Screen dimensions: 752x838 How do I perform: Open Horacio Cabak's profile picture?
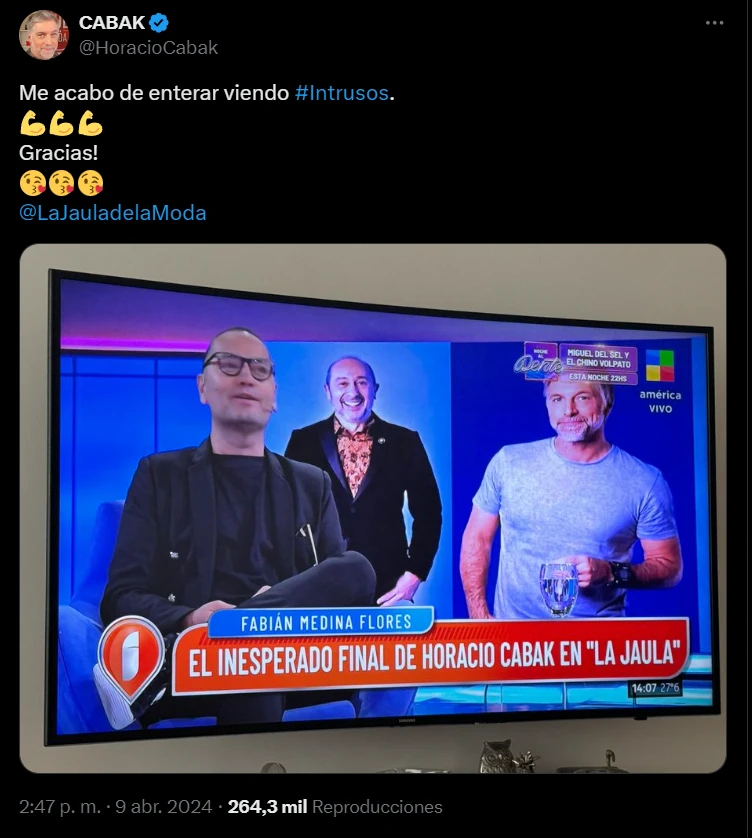point(44,35)
